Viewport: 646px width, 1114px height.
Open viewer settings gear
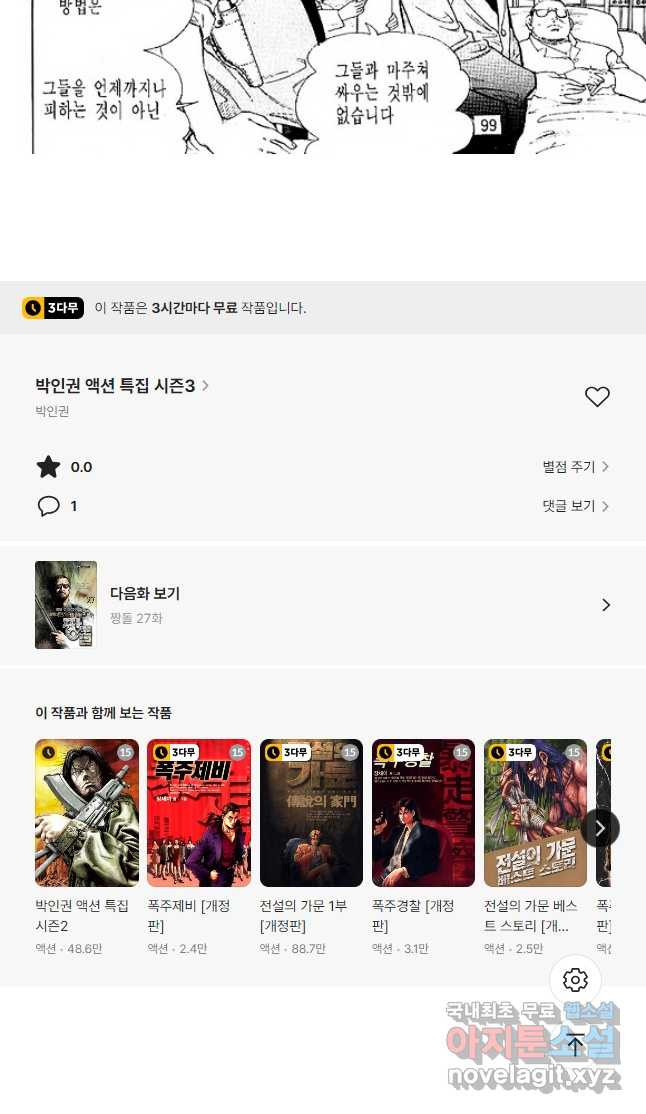coord(575,980)
